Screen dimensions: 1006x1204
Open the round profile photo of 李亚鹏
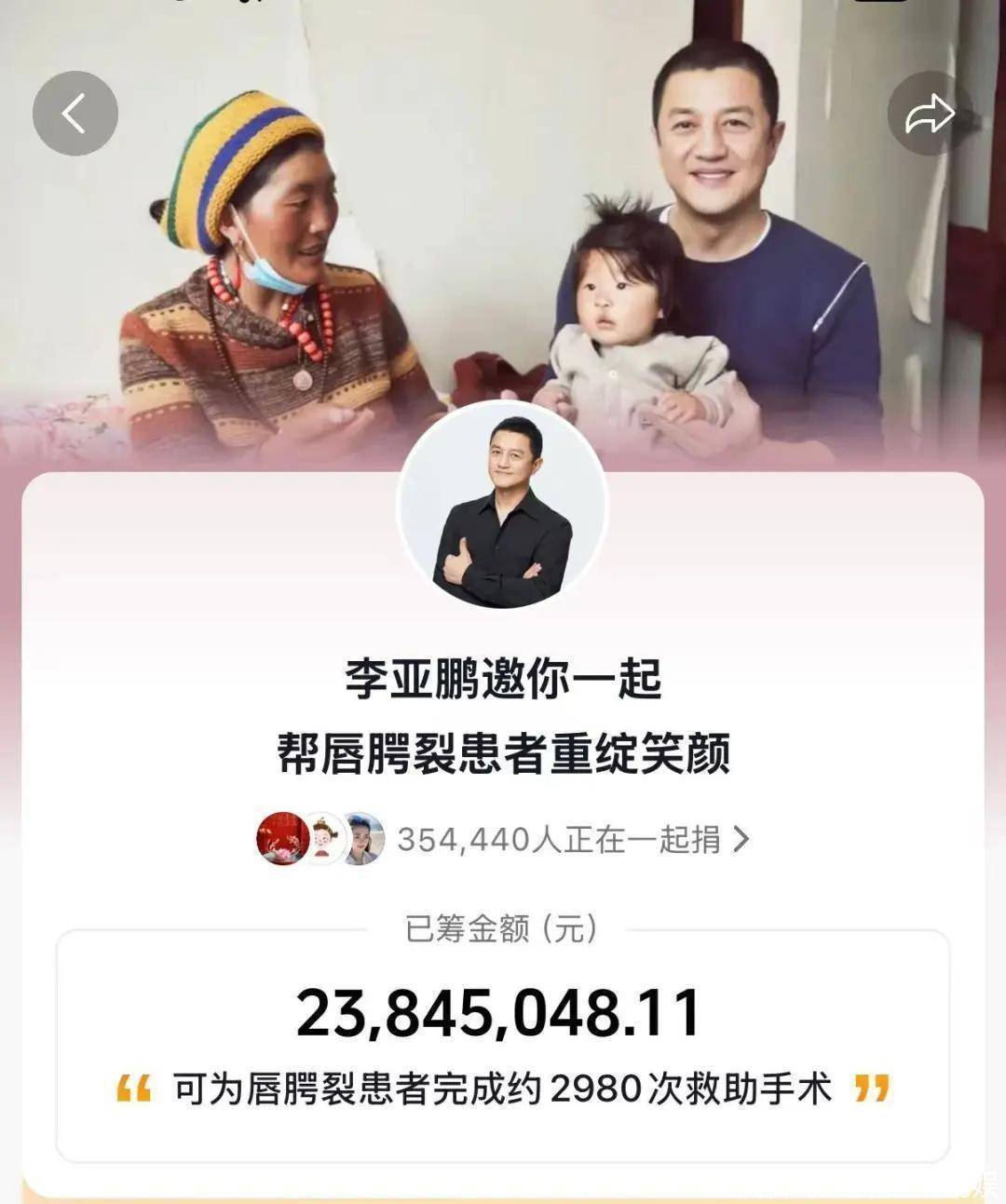point(503,507)
